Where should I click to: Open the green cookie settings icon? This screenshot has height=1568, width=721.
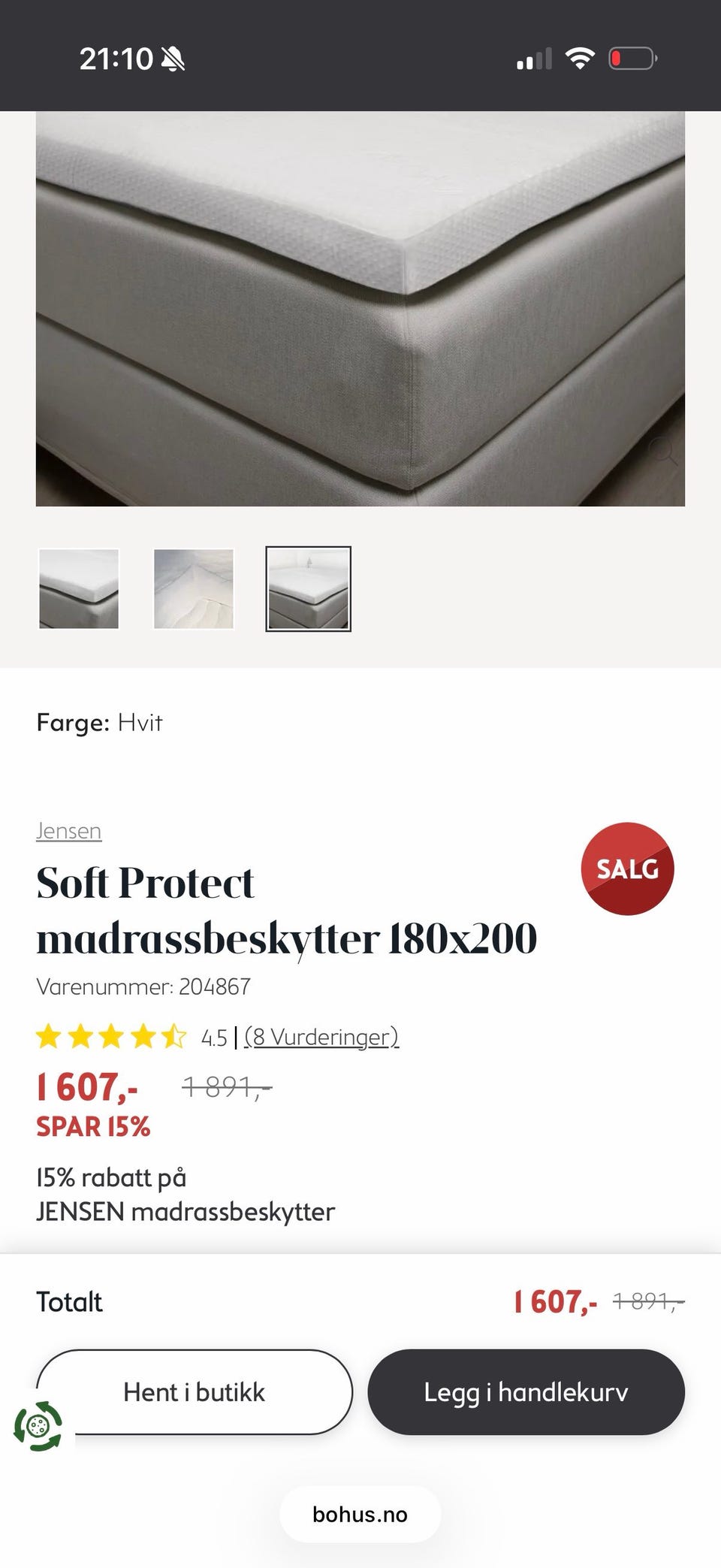point(38,1425)
